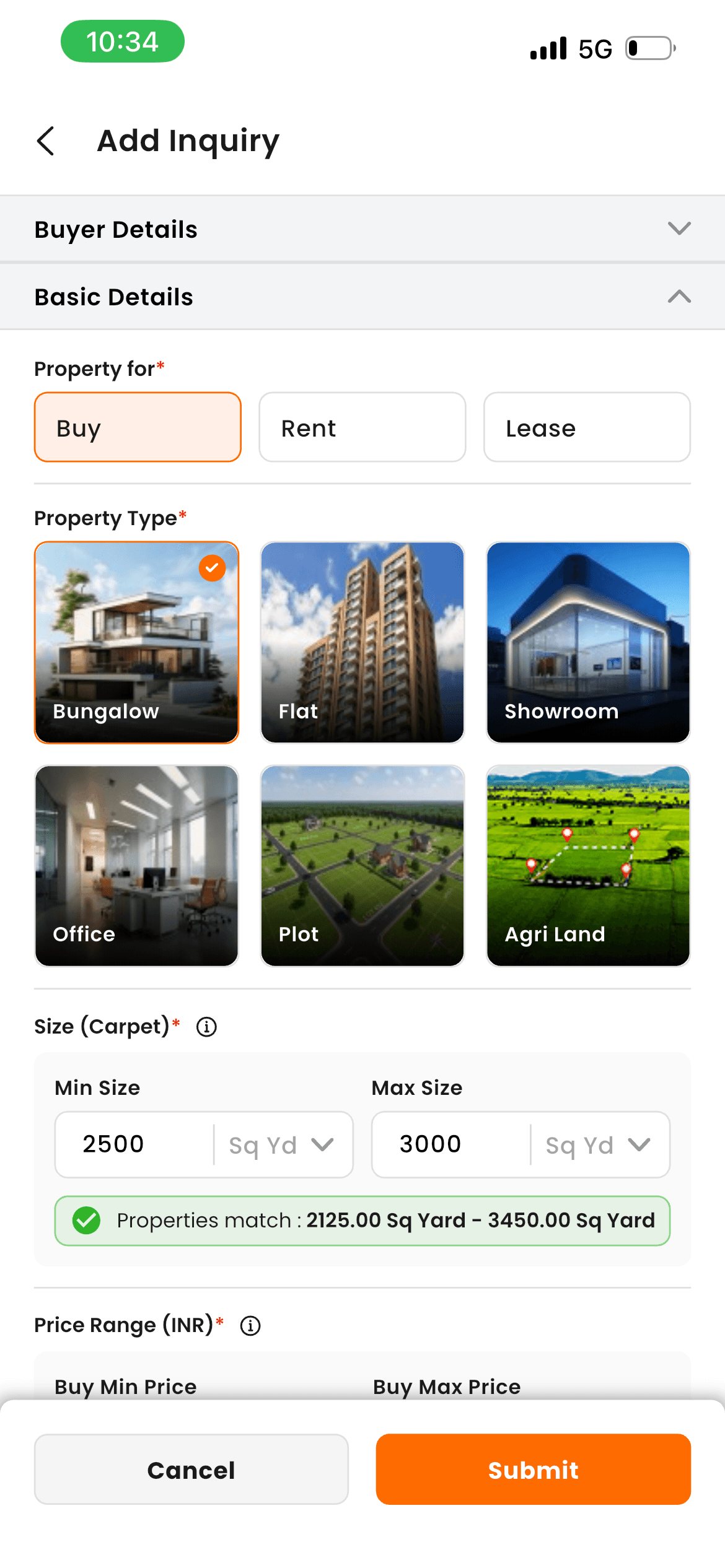Choose Flat as property type
Image resolution: width=725 pixels, height=1568 pixels.
pyautogui.click(x=362, y=642)
